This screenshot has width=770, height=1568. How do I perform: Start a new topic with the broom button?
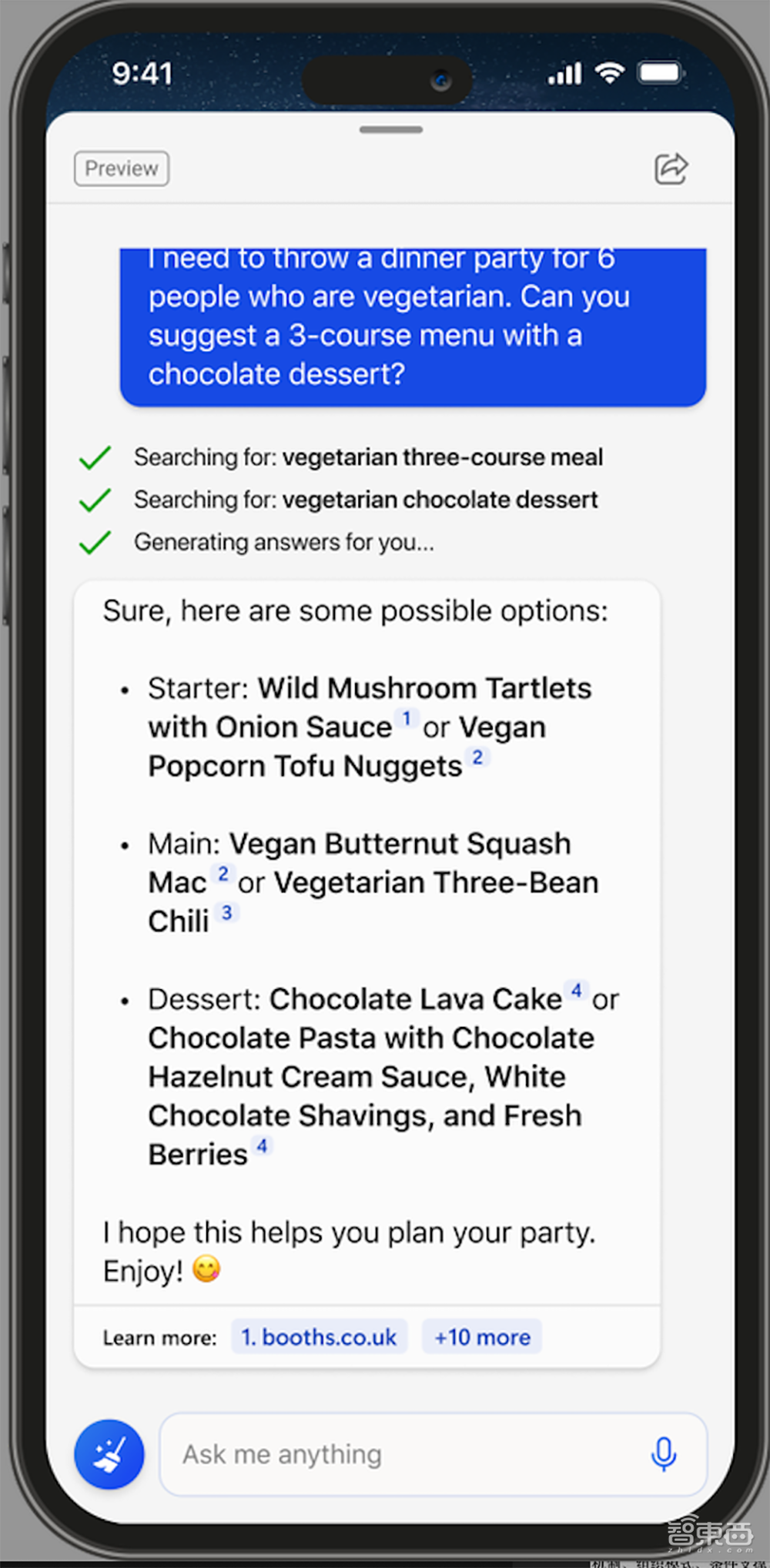point(109,1454)
